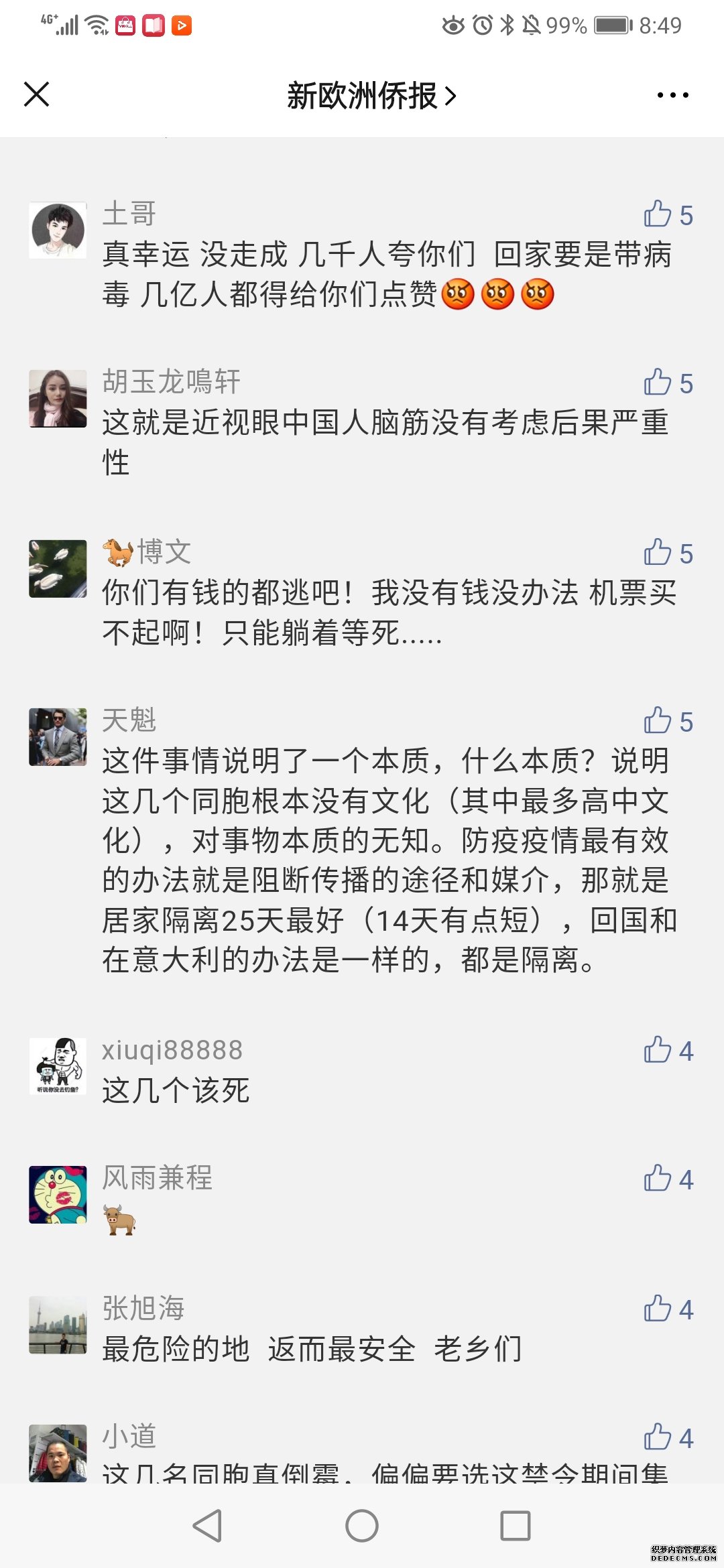Thumbs up 张旭海's comment
This screenshot has height=1568, width=724.
[x=668, y=1309]
